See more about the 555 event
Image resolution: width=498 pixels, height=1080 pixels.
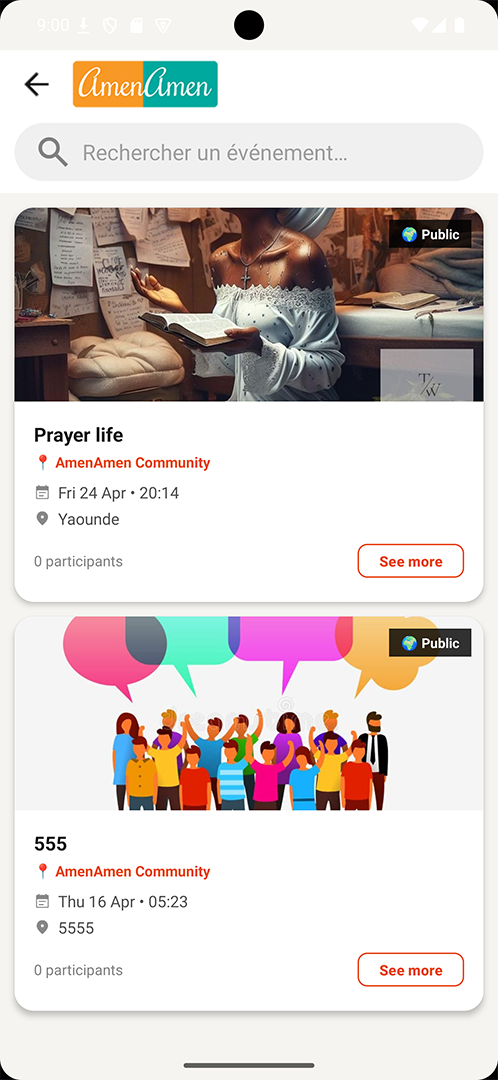[411, 970]
